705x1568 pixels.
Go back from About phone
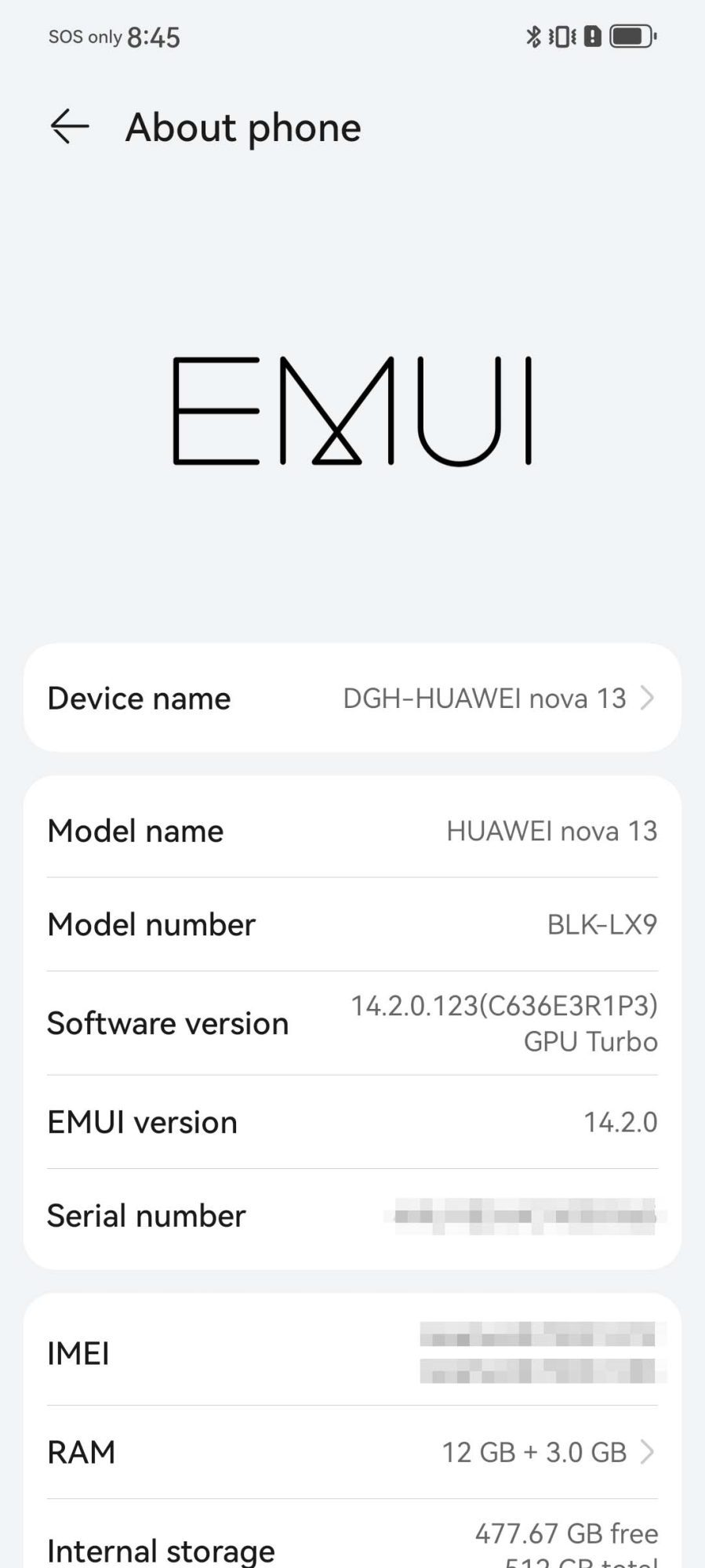pyautogui.click(x=69, y=126)
